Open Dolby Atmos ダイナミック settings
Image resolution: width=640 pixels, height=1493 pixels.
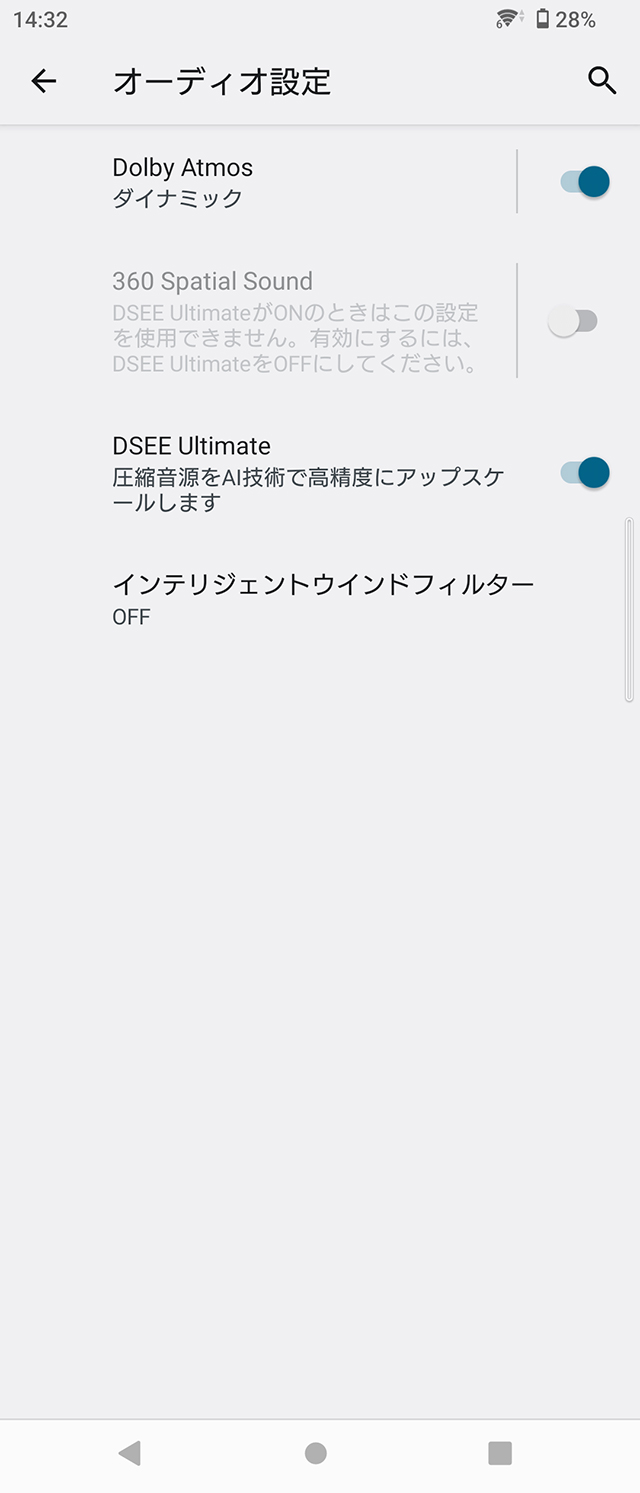click(x=300, y=182)
